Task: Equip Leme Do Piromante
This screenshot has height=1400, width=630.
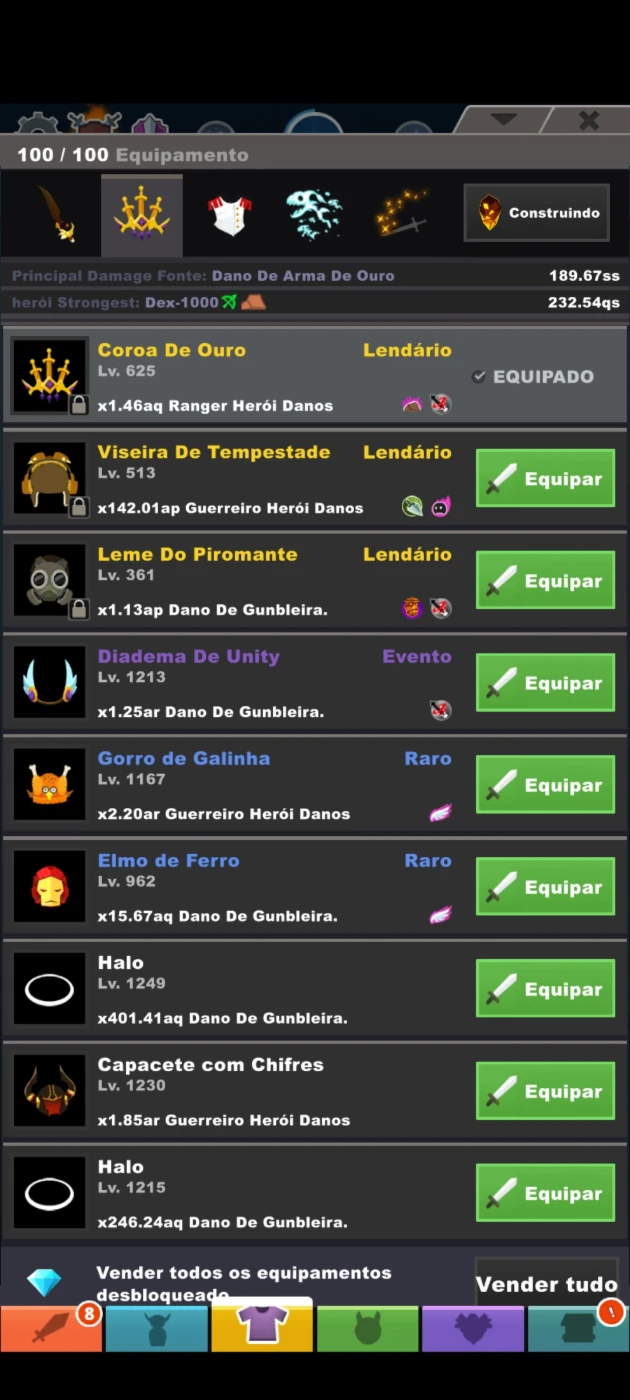Action: point(545,581)
